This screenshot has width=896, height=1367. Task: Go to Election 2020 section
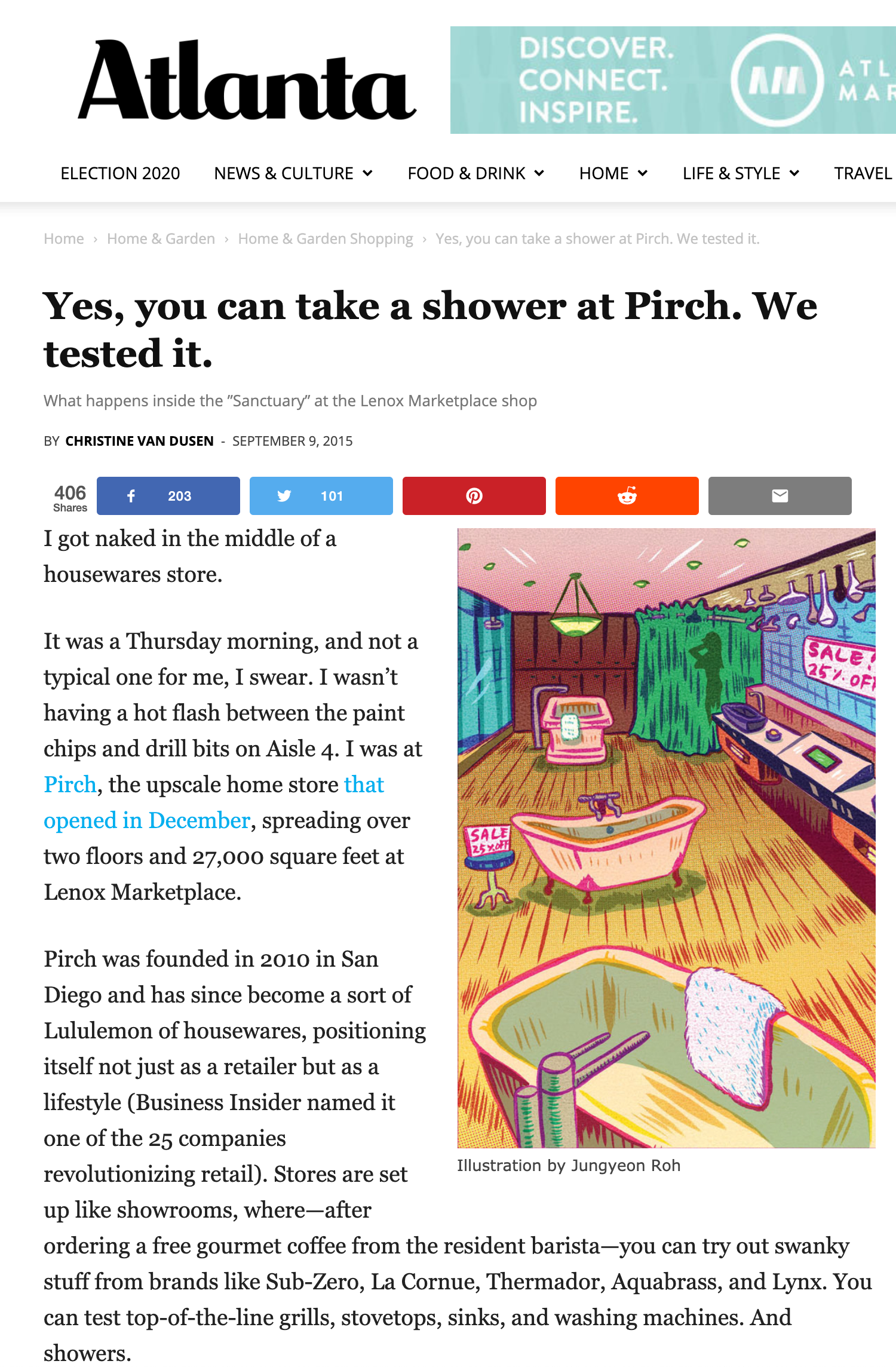click(120, 173)
